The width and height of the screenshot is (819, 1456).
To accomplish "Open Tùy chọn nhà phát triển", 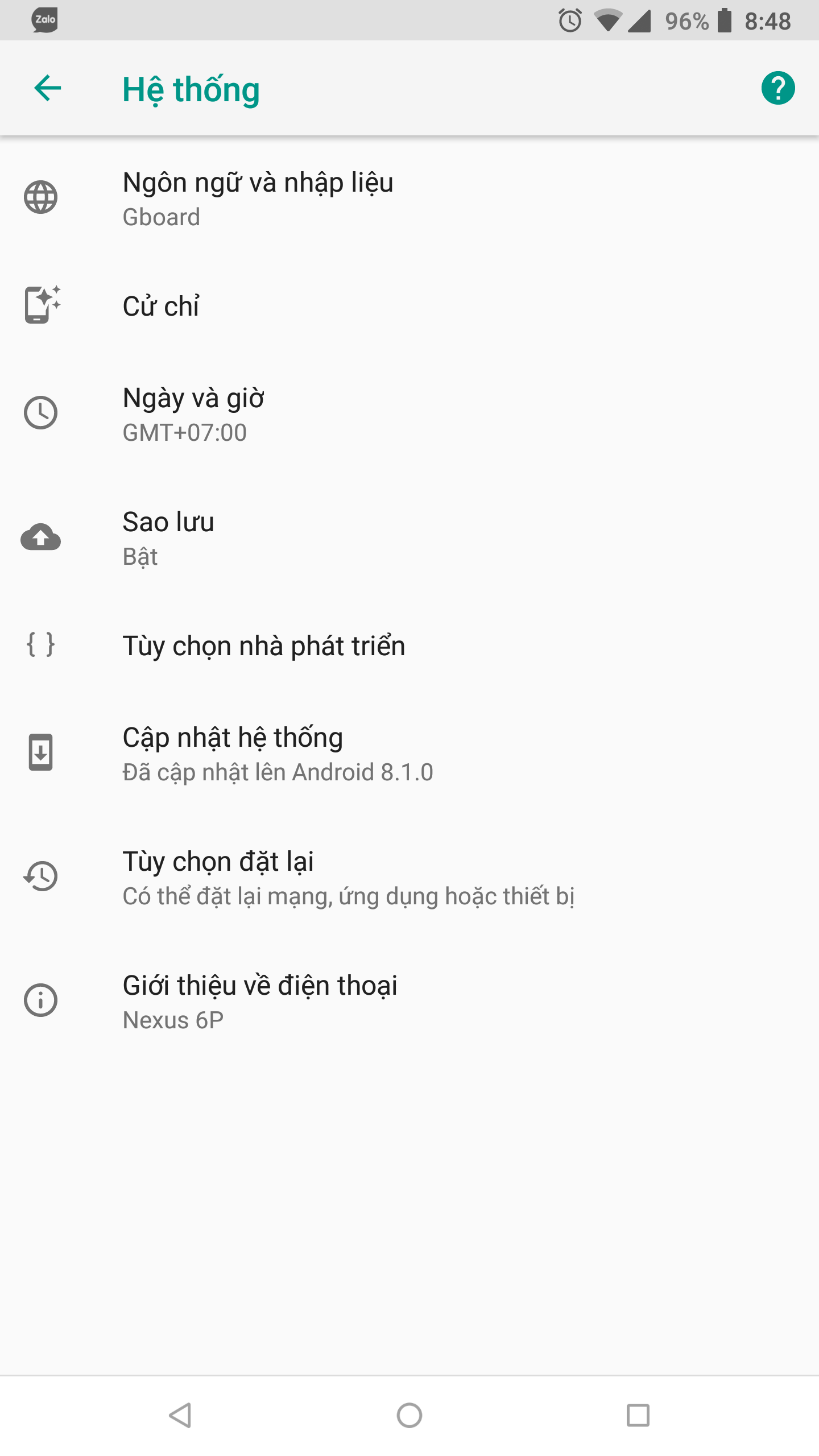I will [x=263, y=646].
